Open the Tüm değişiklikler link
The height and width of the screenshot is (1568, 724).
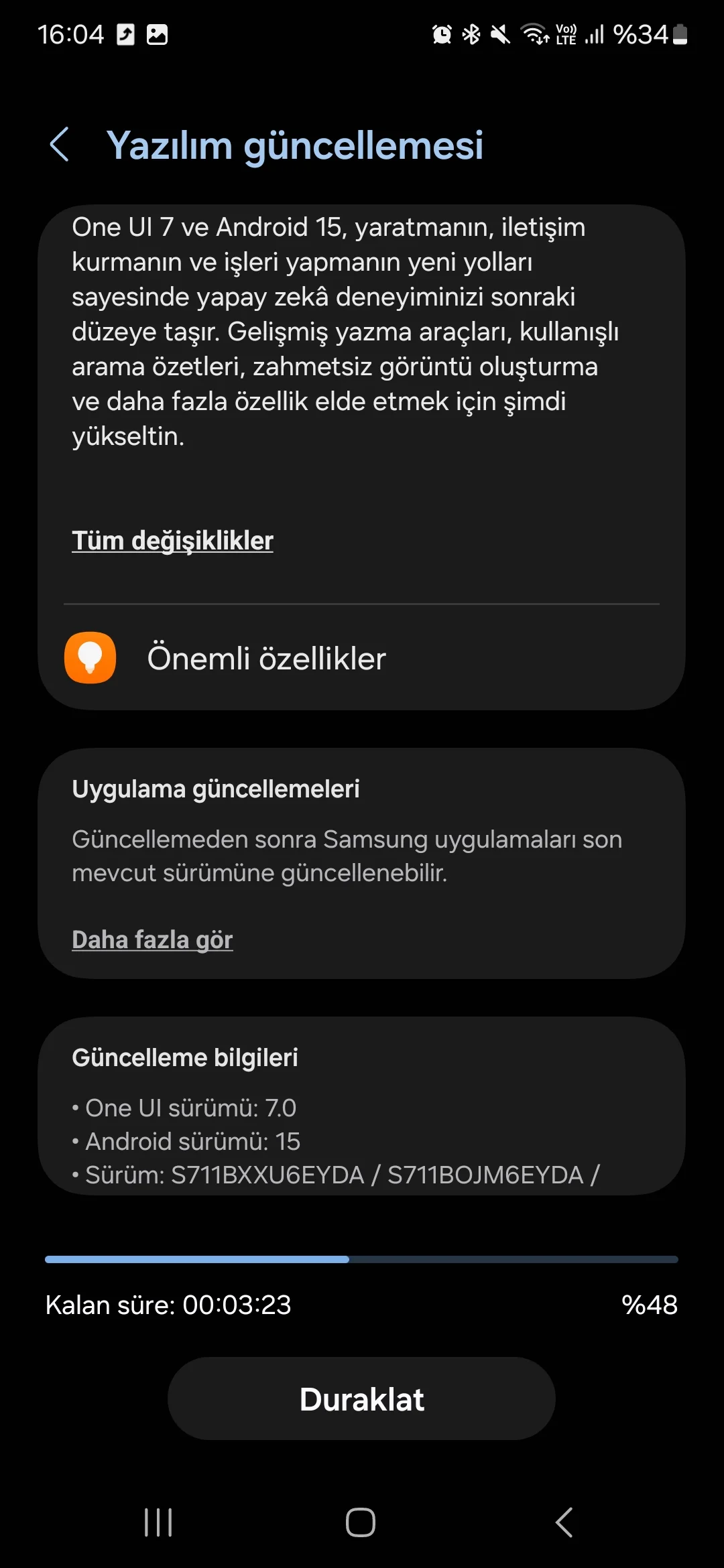click(x=172, y=541)
